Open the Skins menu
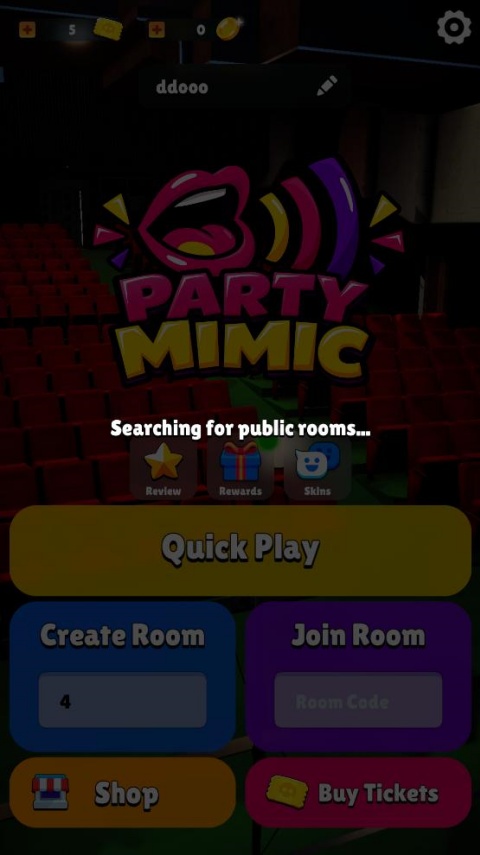480x855 pixels. click(317, 468)
